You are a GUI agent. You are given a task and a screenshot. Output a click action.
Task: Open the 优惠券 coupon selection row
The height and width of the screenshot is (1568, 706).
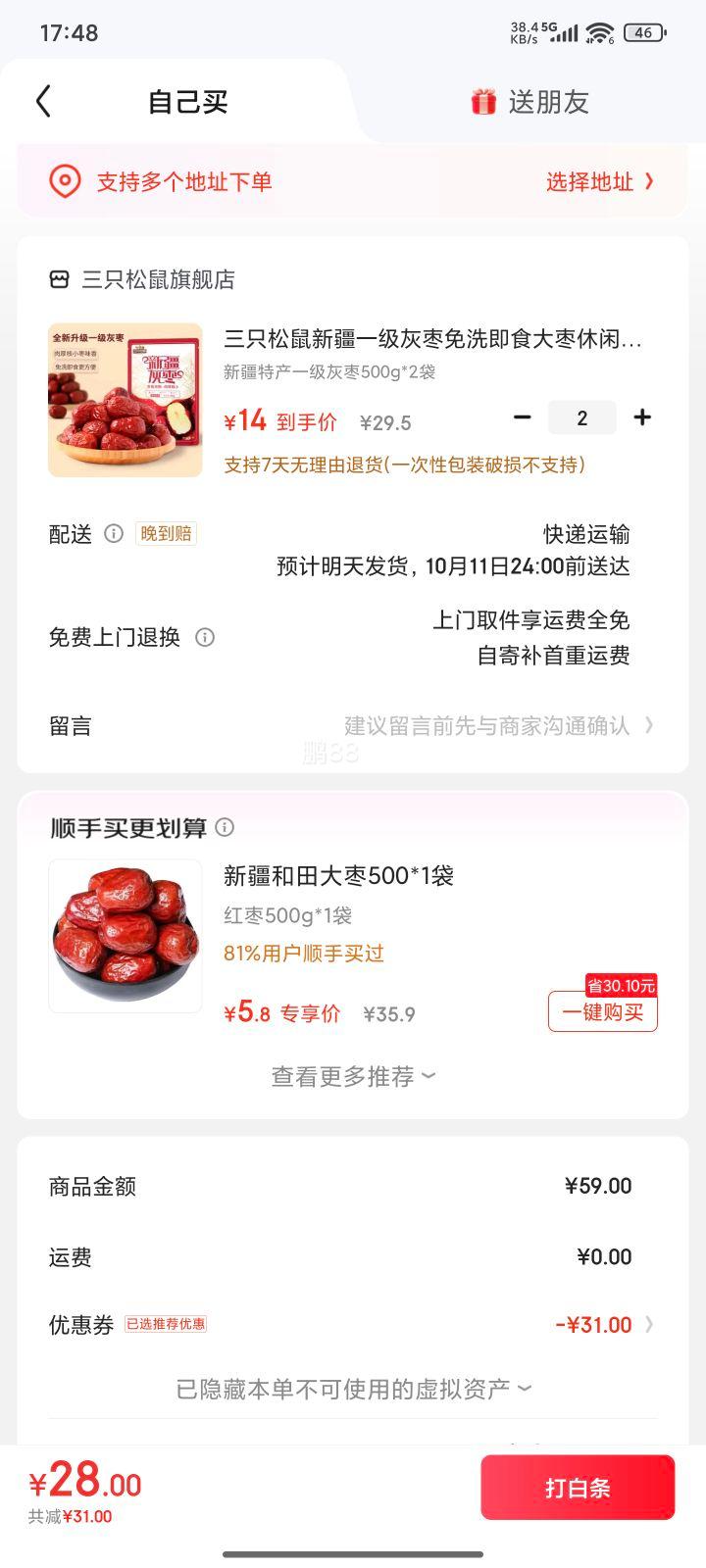click(353, 1325)
